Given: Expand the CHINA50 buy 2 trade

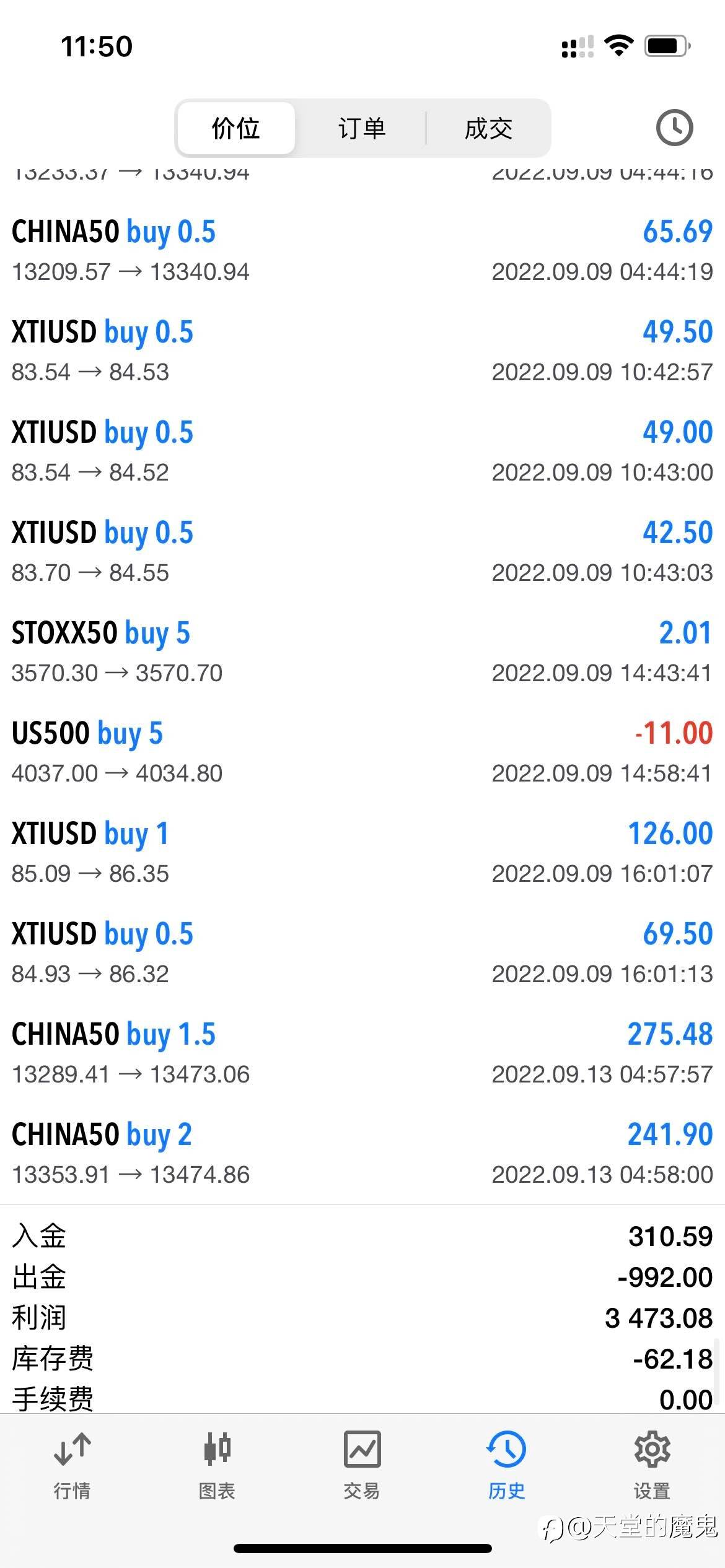Looking at the screenshot, I should (x=362, y=1153).
